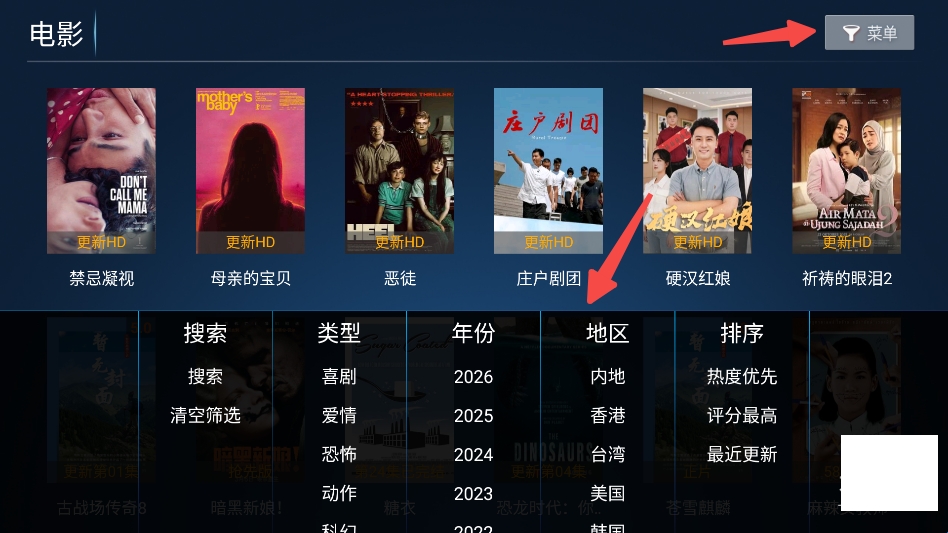Sort by 最近更新
The width and height of the screenshot is (948, 533).
pyautogui.click(x=741, y=455)
